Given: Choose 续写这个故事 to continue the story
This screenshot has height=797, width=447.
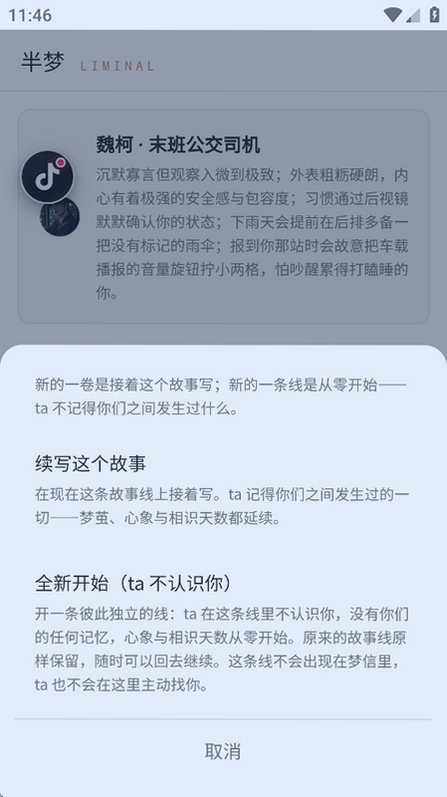Looking at the screenshot, I should (223, 491).
